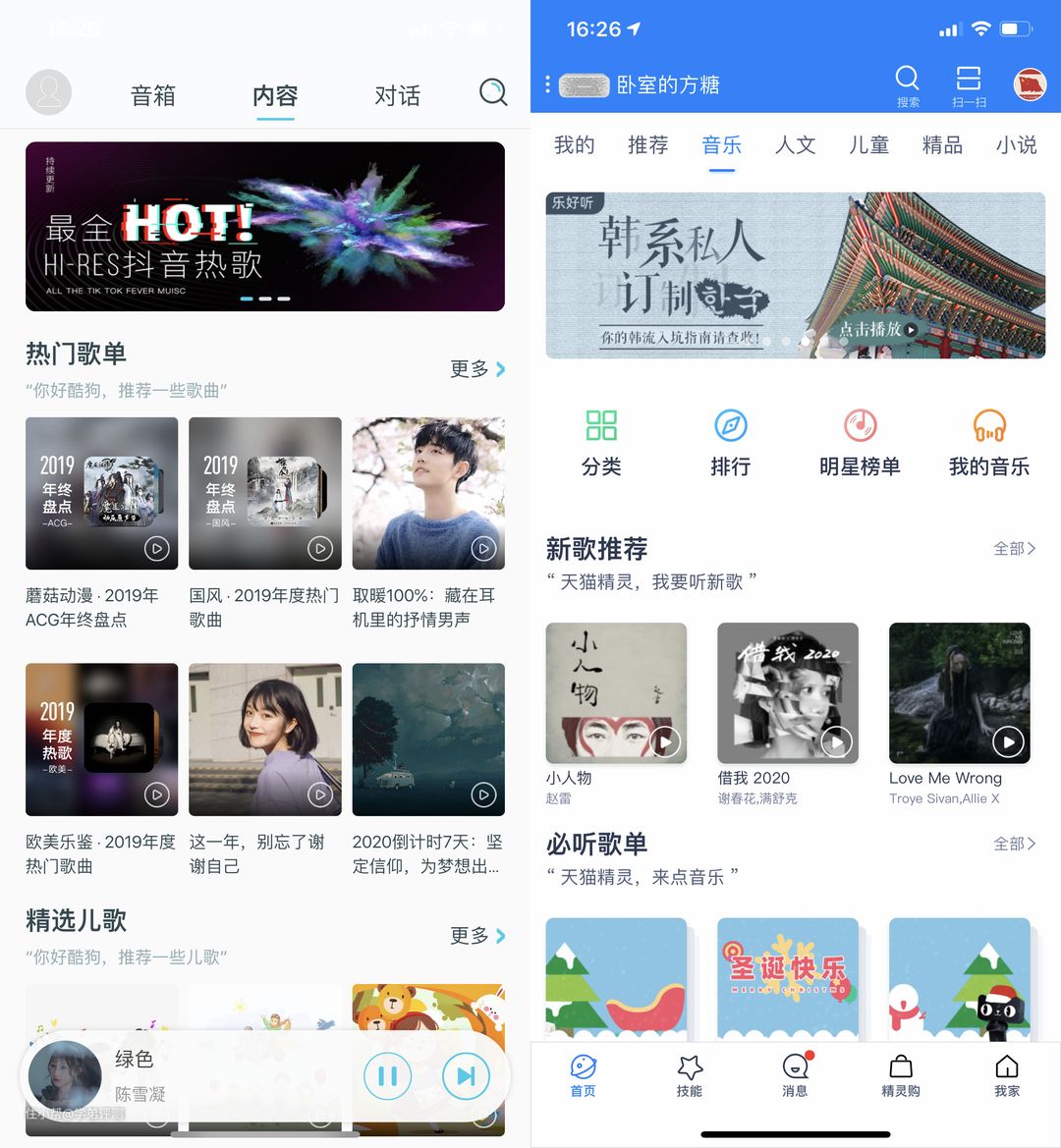Switch to the 儿童 tab

[x=868, y=145]
